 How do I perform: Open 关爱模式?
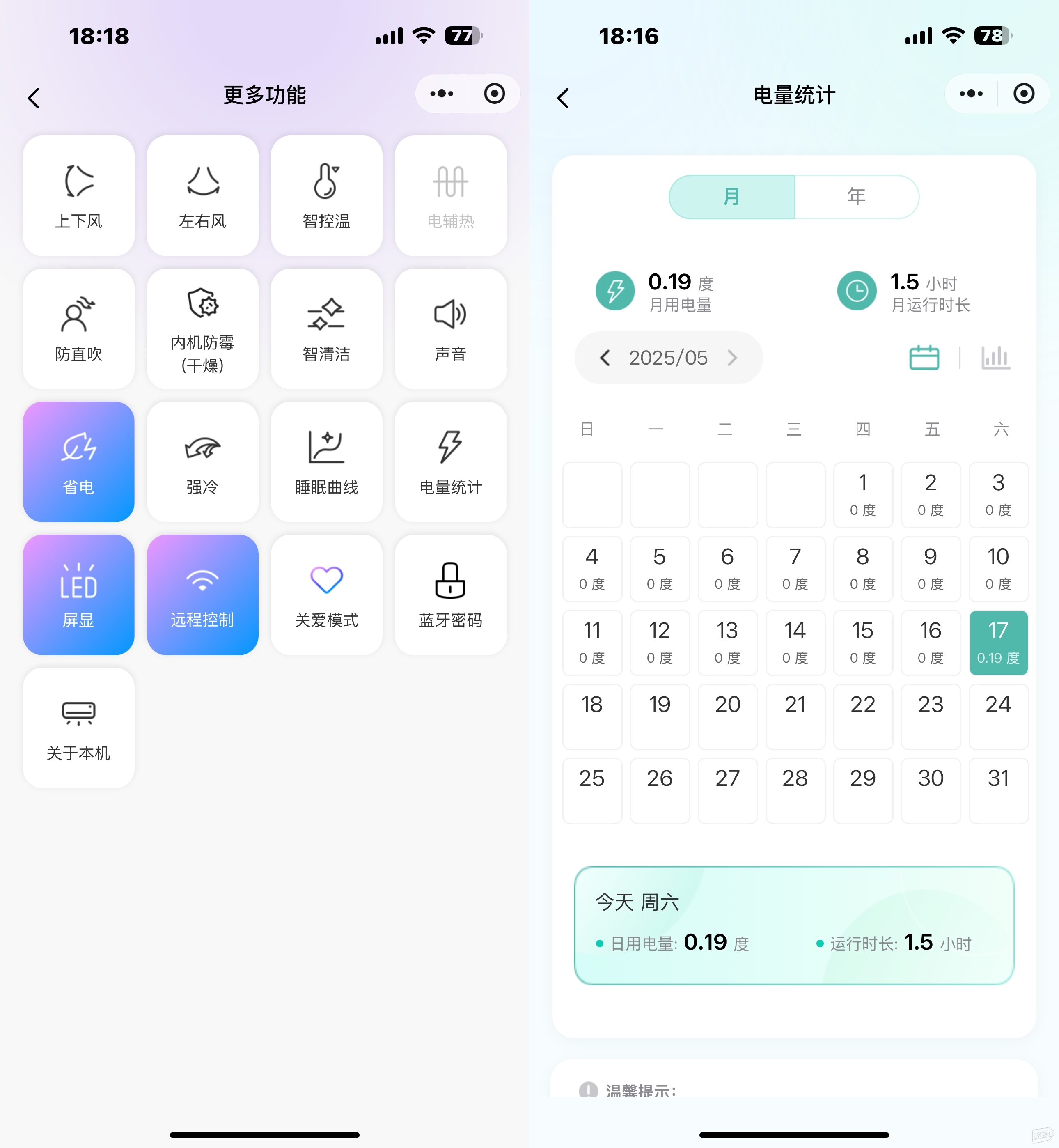pyautogui.click(x=326, y=595)
